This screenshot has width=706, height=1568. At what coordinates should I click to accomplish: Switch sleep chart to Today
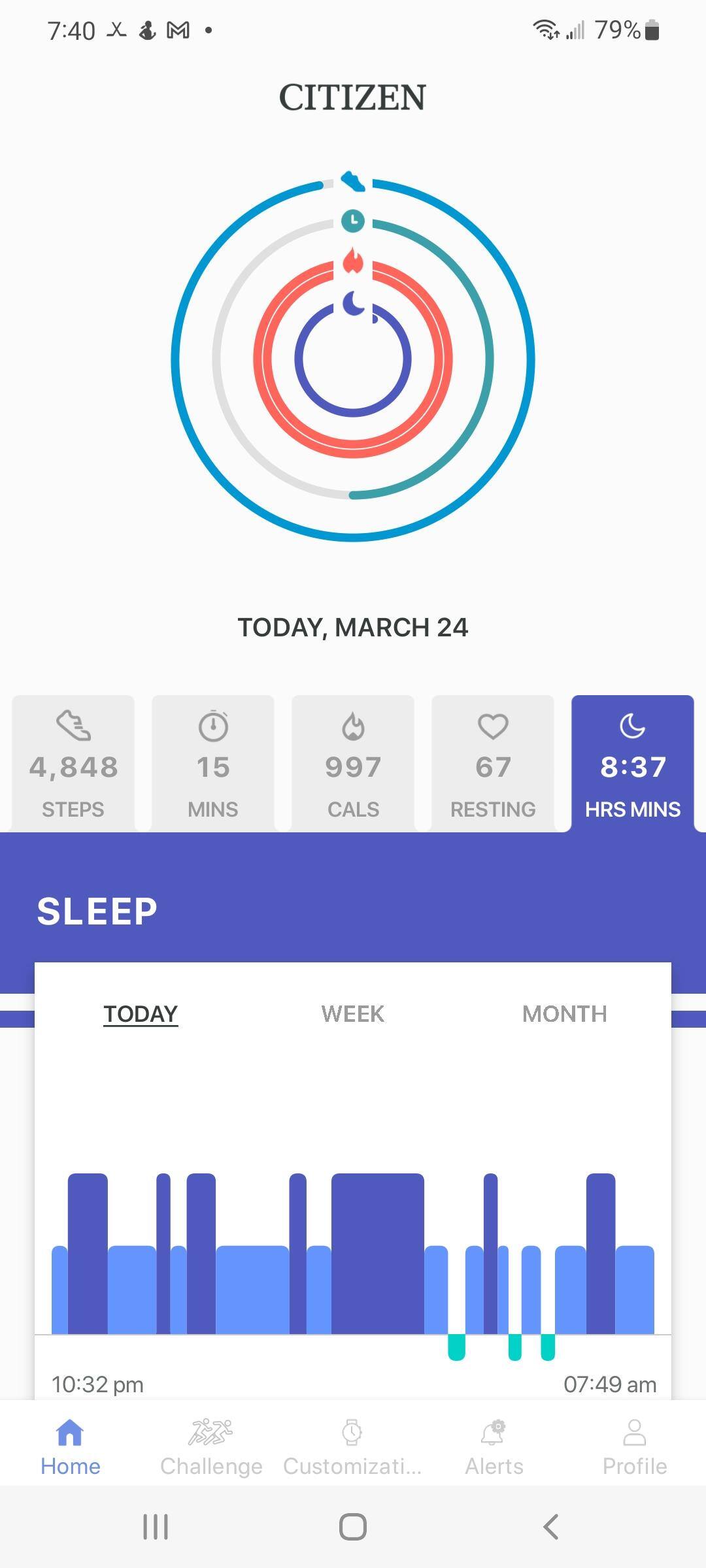coord(141,1013)
